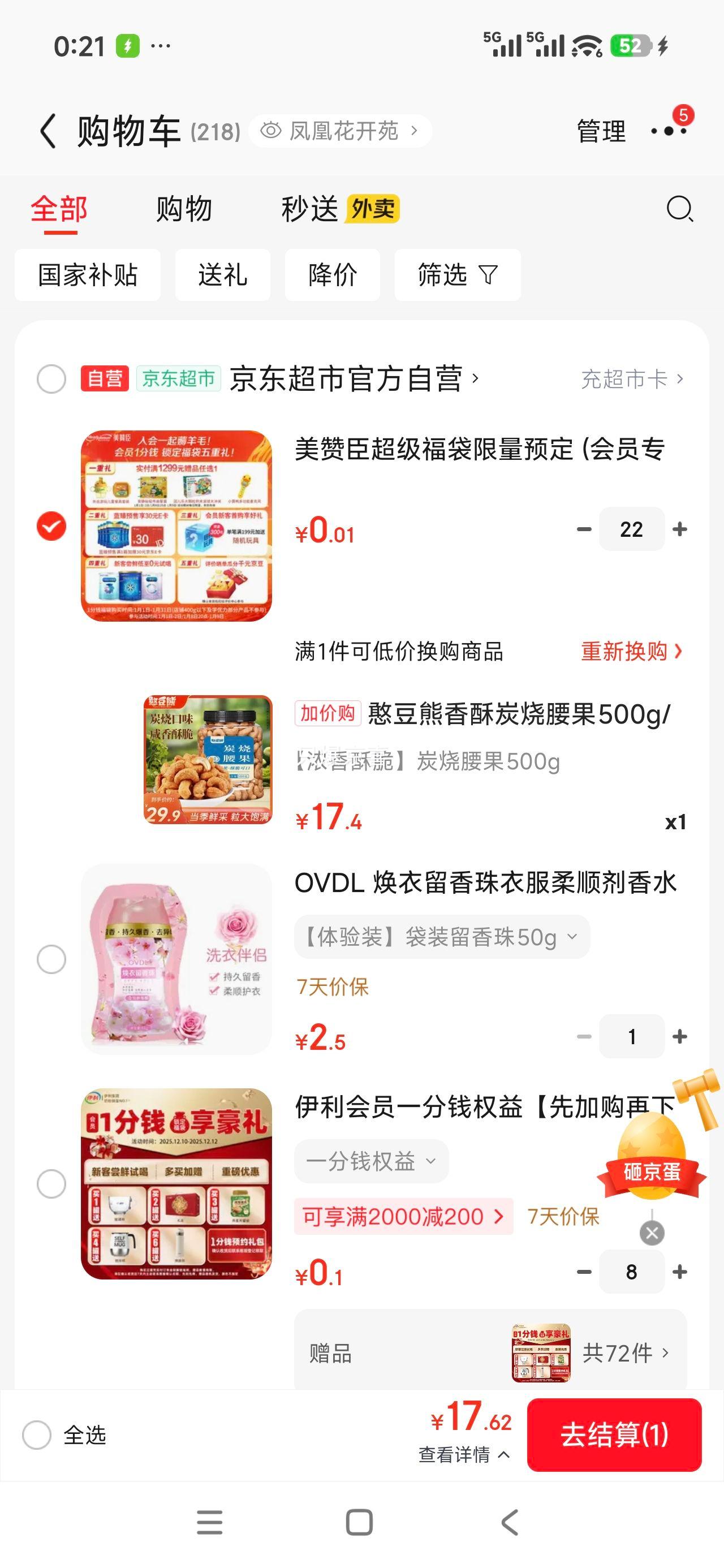Switch to the 购物 tab
The height and width of the screenshot is (1568, 724).
click(183, 210)
